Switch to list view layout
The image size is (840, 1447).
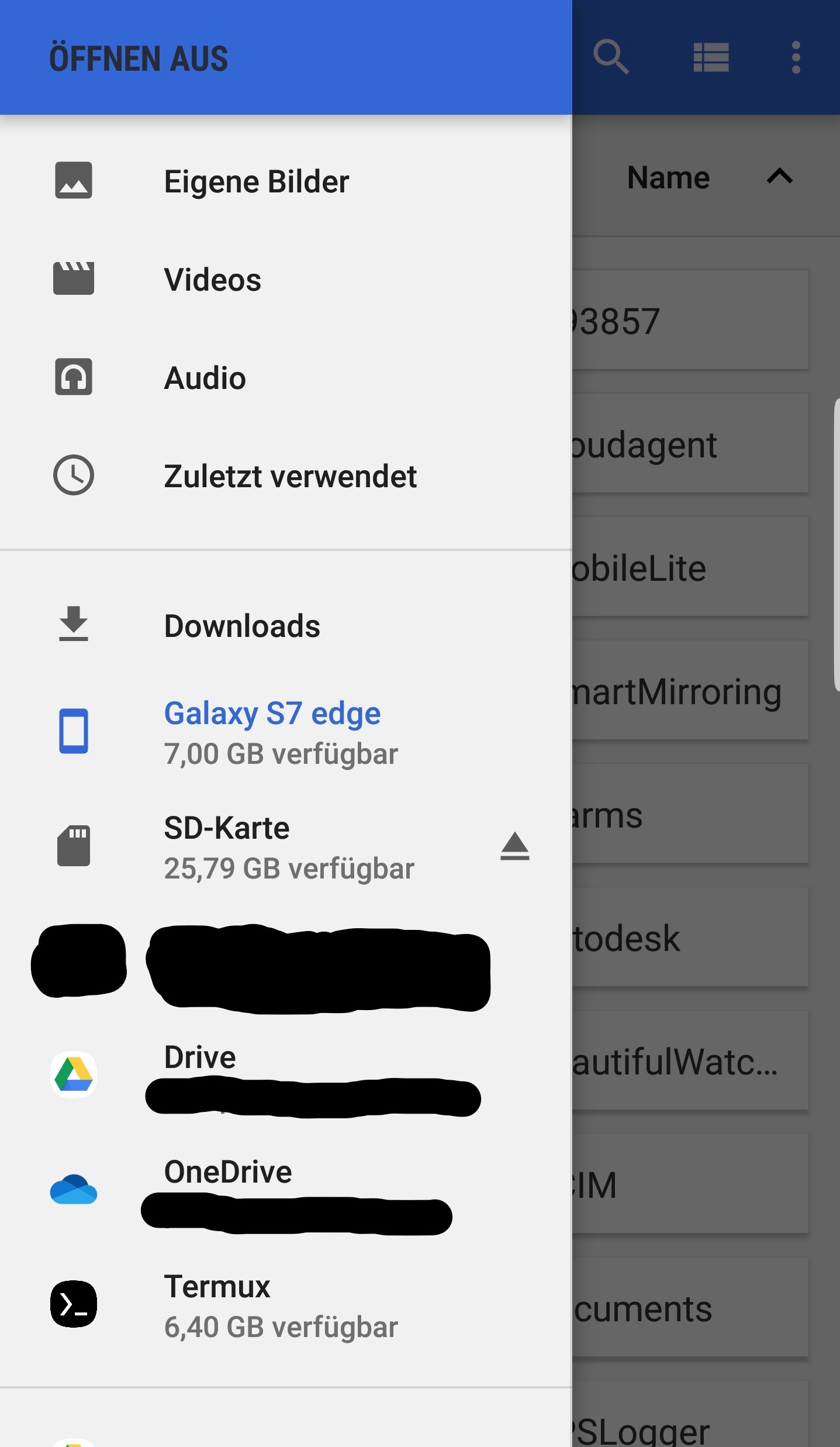pos(711,57)
